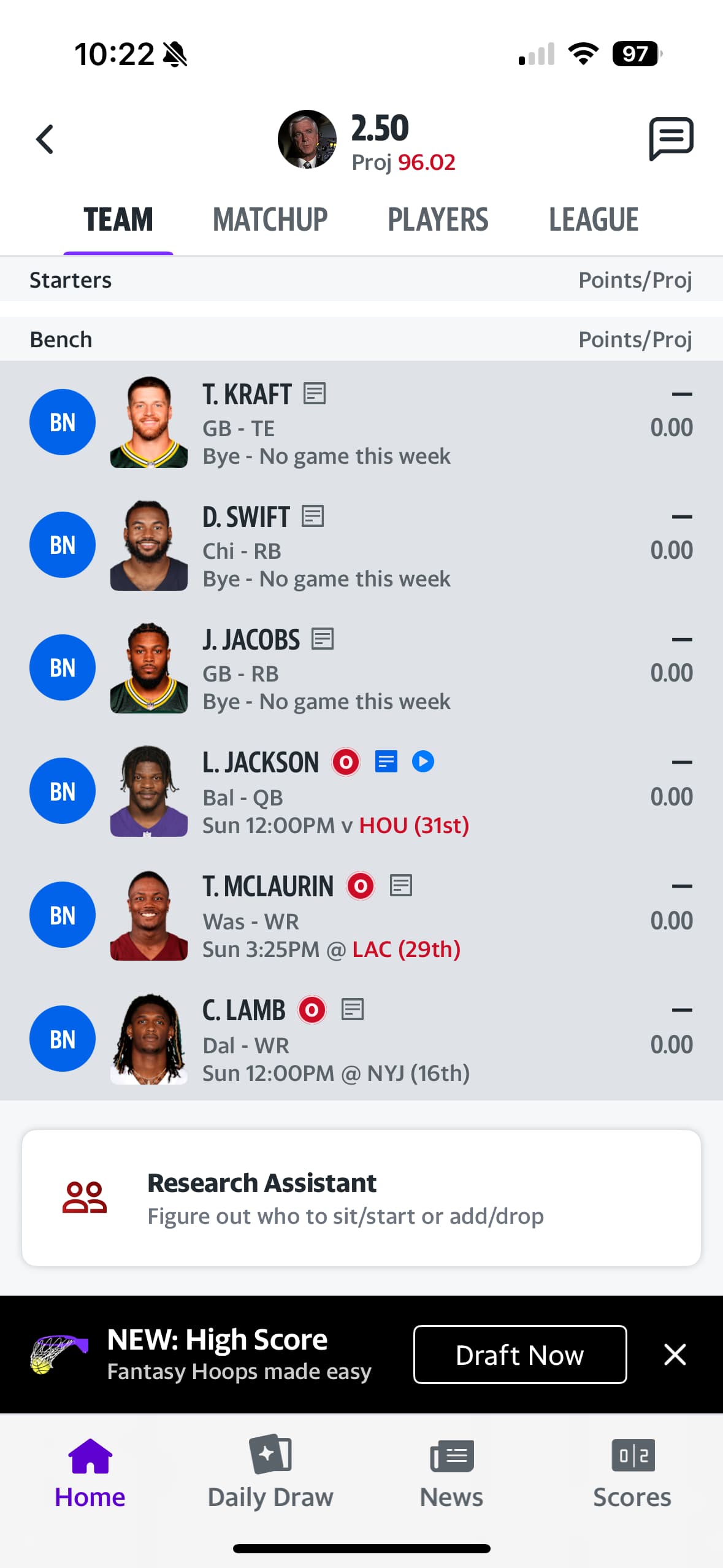This screenshot has width=723, height=1568.
Task: Switch to the PLAYERS tab
Action: point(438,220)
